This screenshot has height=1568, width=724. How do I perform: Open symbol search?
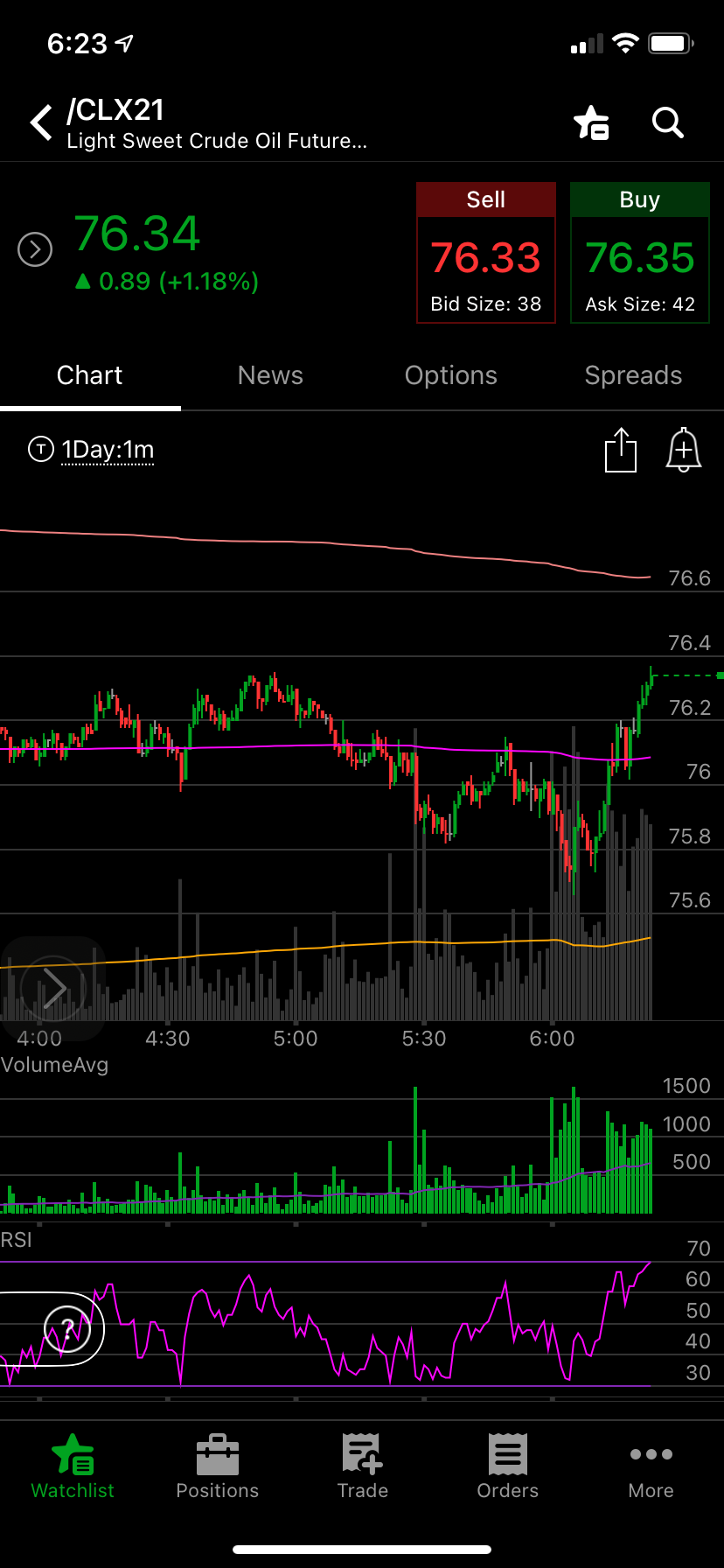click(667, 122)
